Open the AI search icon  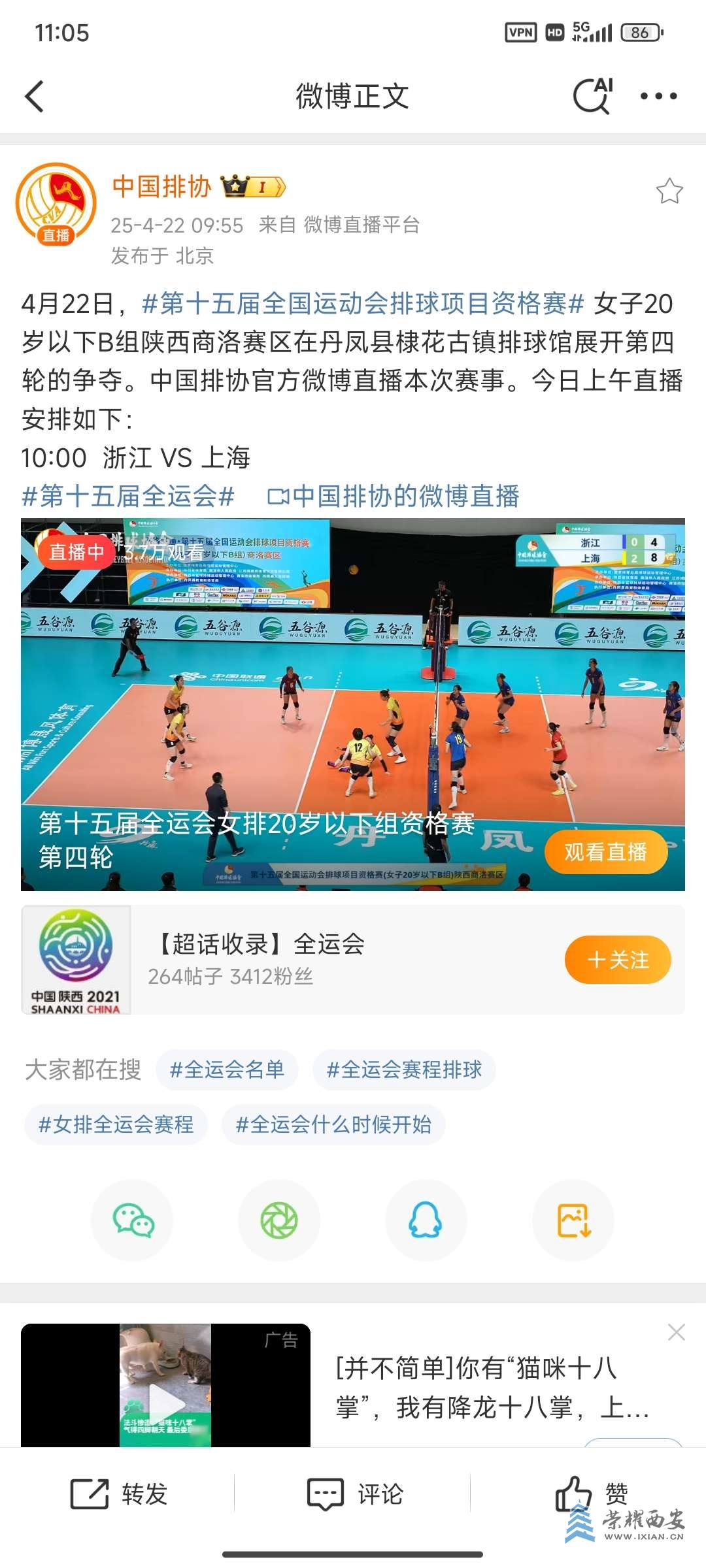[x=592, y=97]
